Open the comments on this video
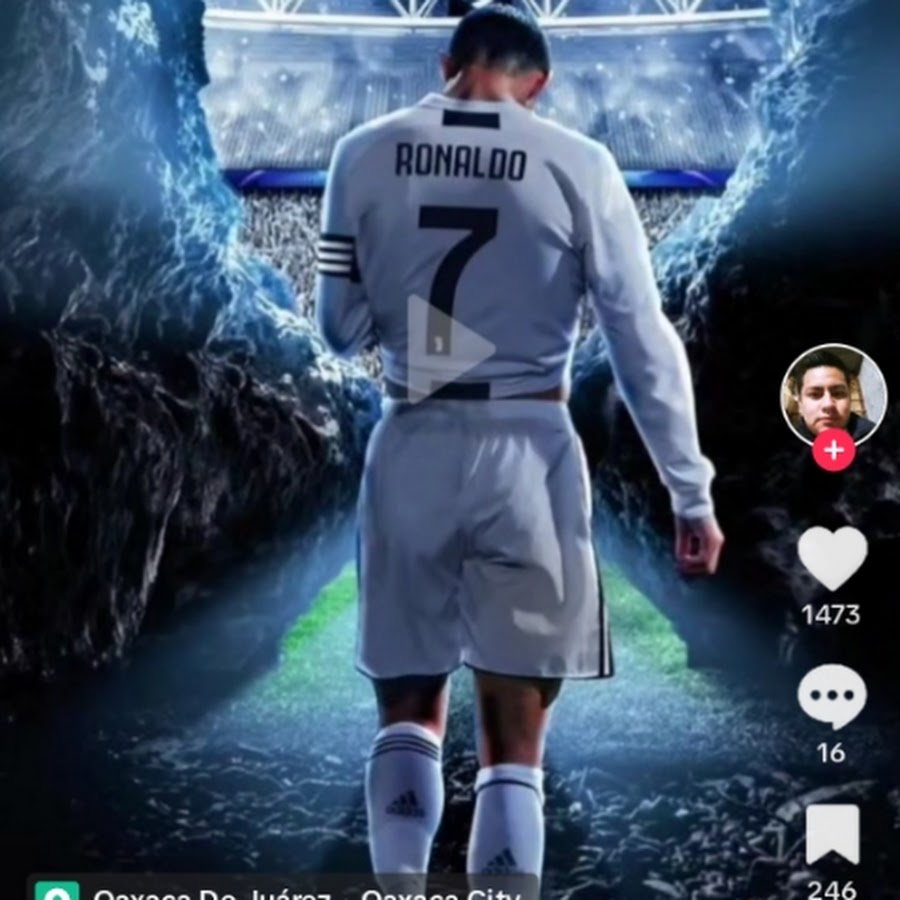900x900 pixels. tap(832, 697)
